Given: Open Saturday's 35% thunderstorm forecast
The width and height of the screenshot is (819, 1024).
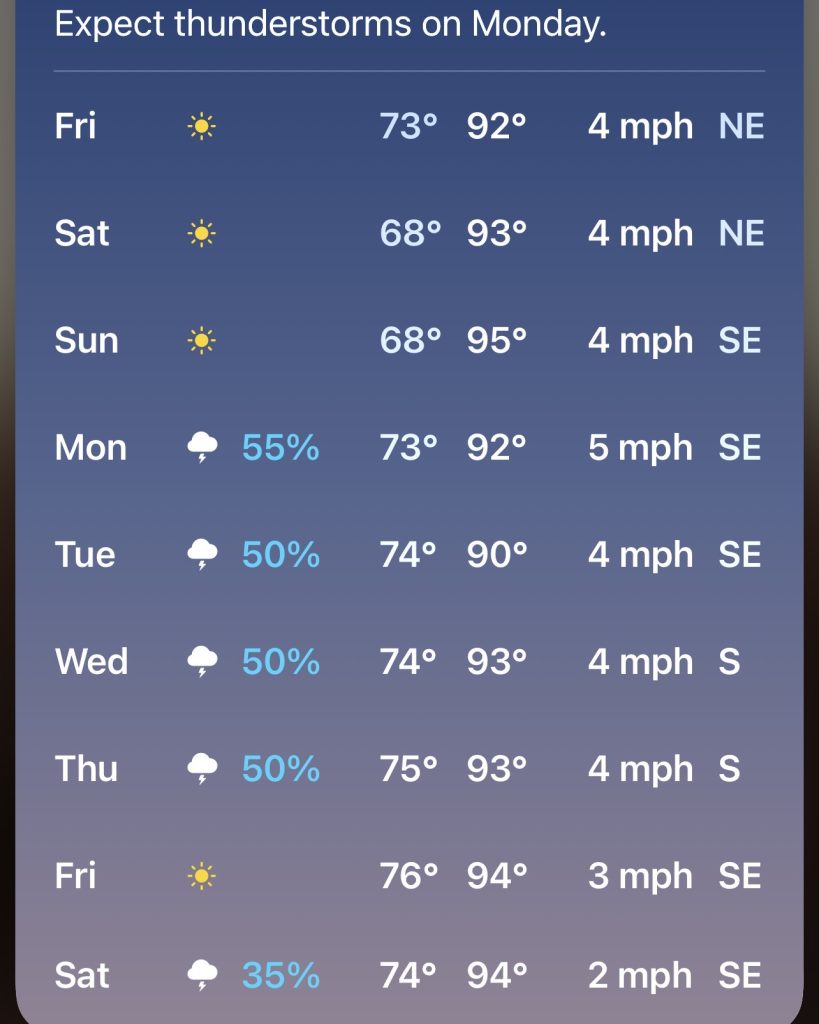Looking at the screenshot, I should (410, 975).
